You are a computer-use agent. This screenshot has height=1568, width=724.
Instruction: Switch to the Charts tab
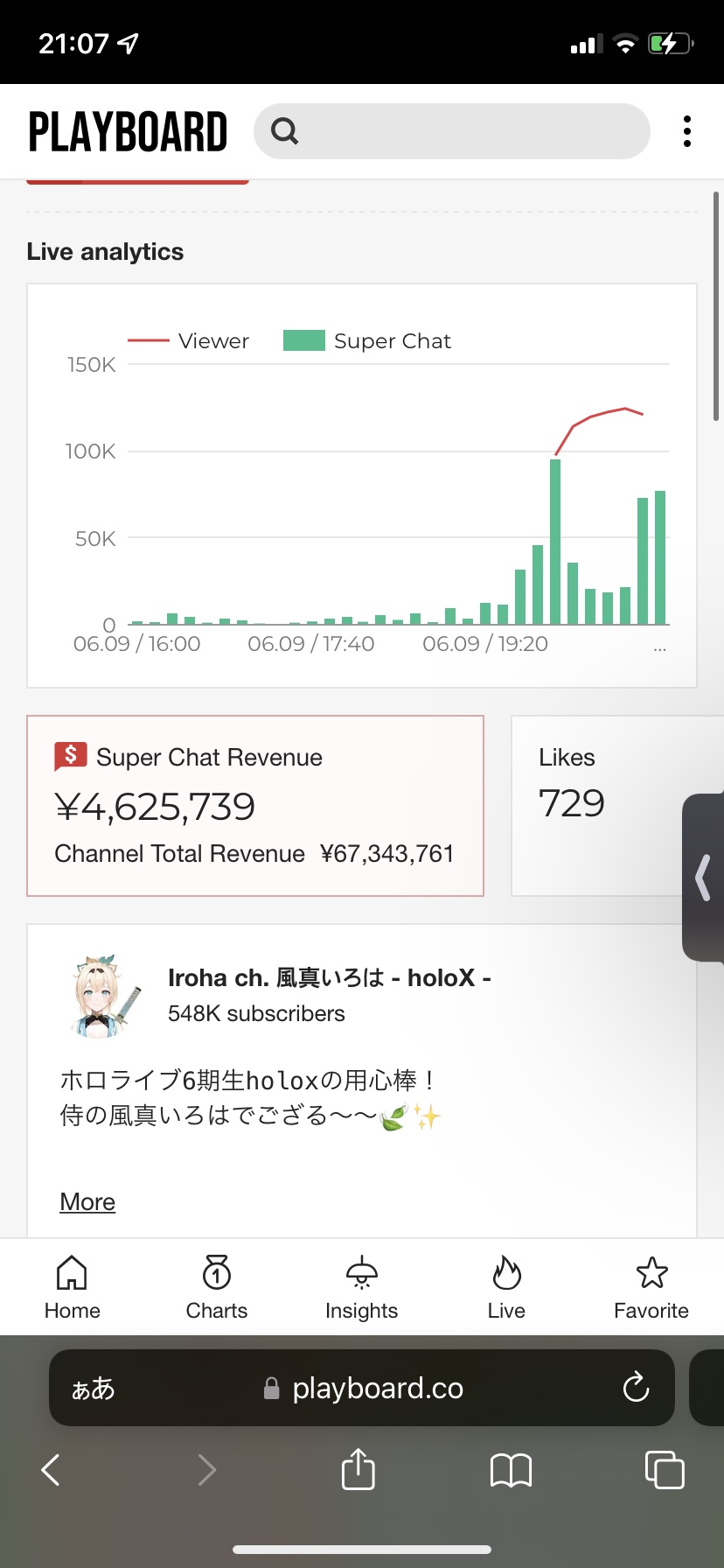[217, 1287]
